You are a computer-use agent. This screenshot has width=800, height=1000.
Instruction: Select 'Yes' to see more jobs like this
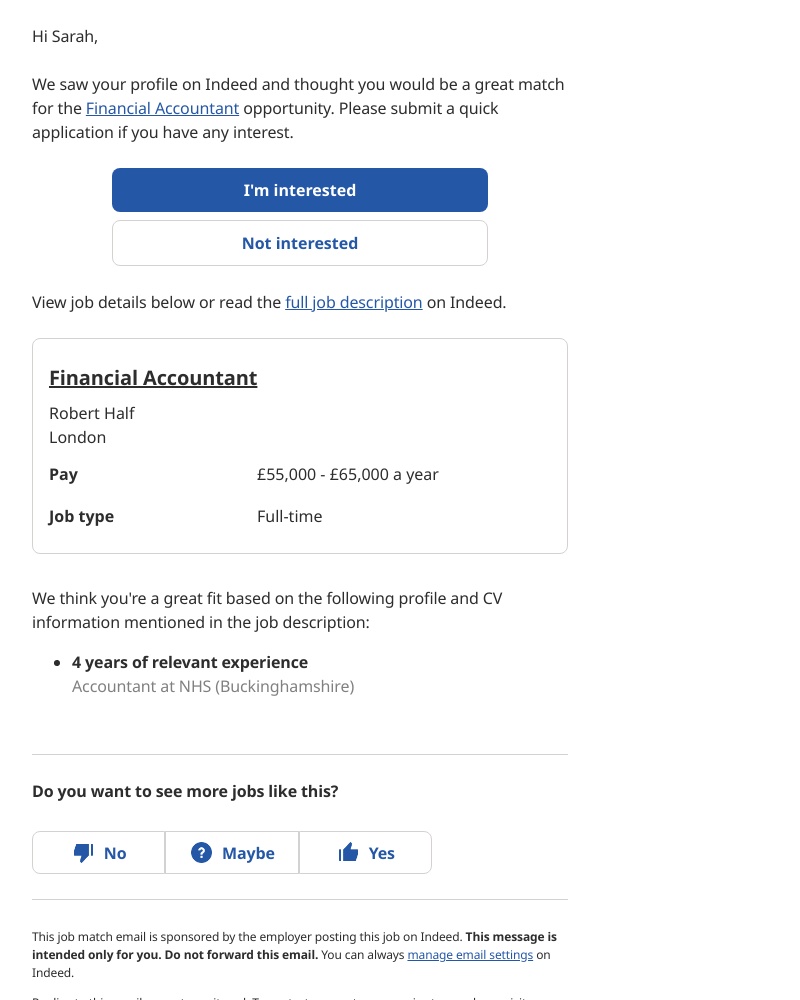(x=365, y=852)
